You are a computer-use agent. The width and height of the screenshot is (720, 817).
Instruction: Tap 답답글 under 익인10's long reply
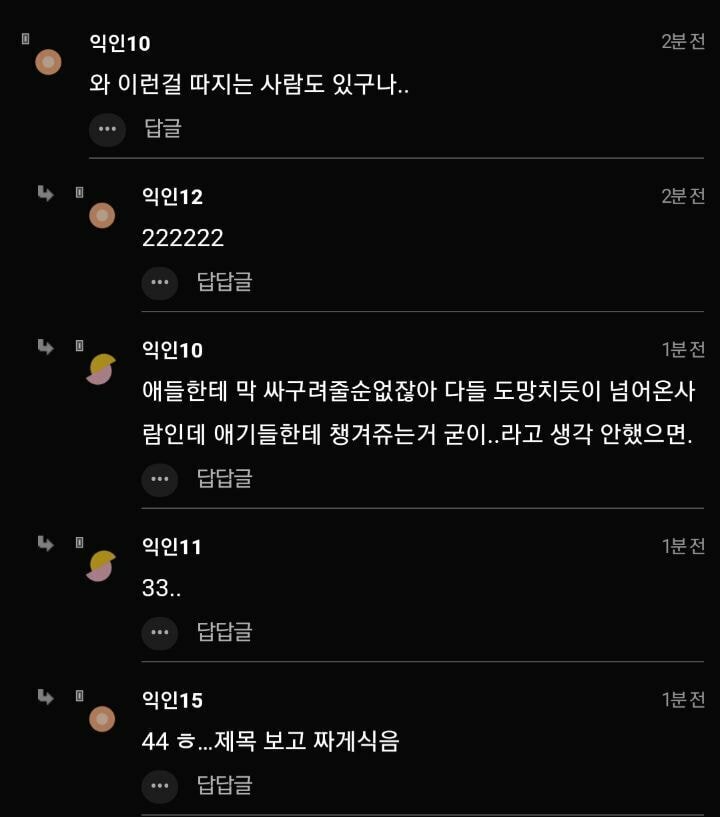[x=224, y=478]
